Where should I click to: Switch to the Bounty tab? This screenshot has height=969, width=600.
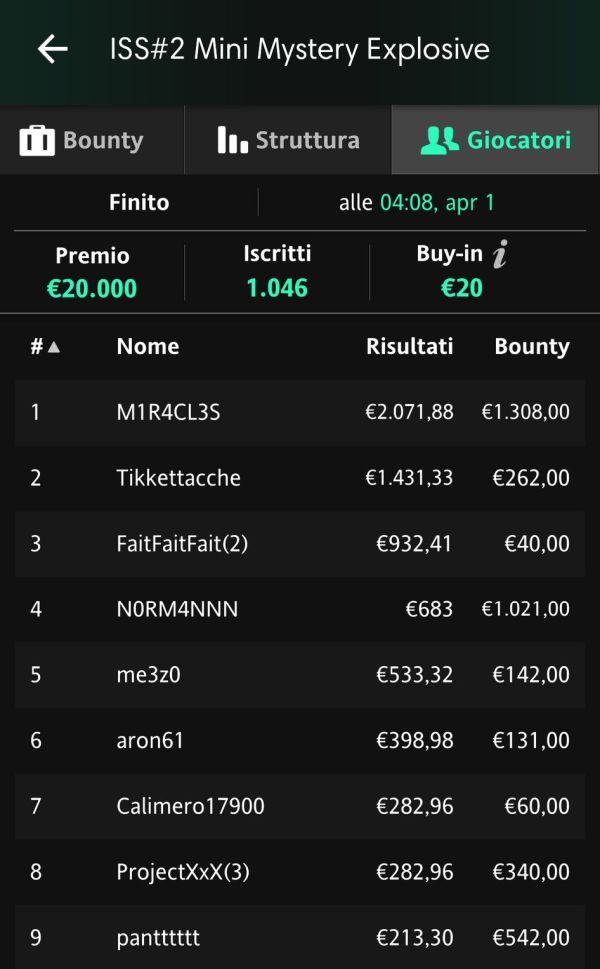(92, 140)
